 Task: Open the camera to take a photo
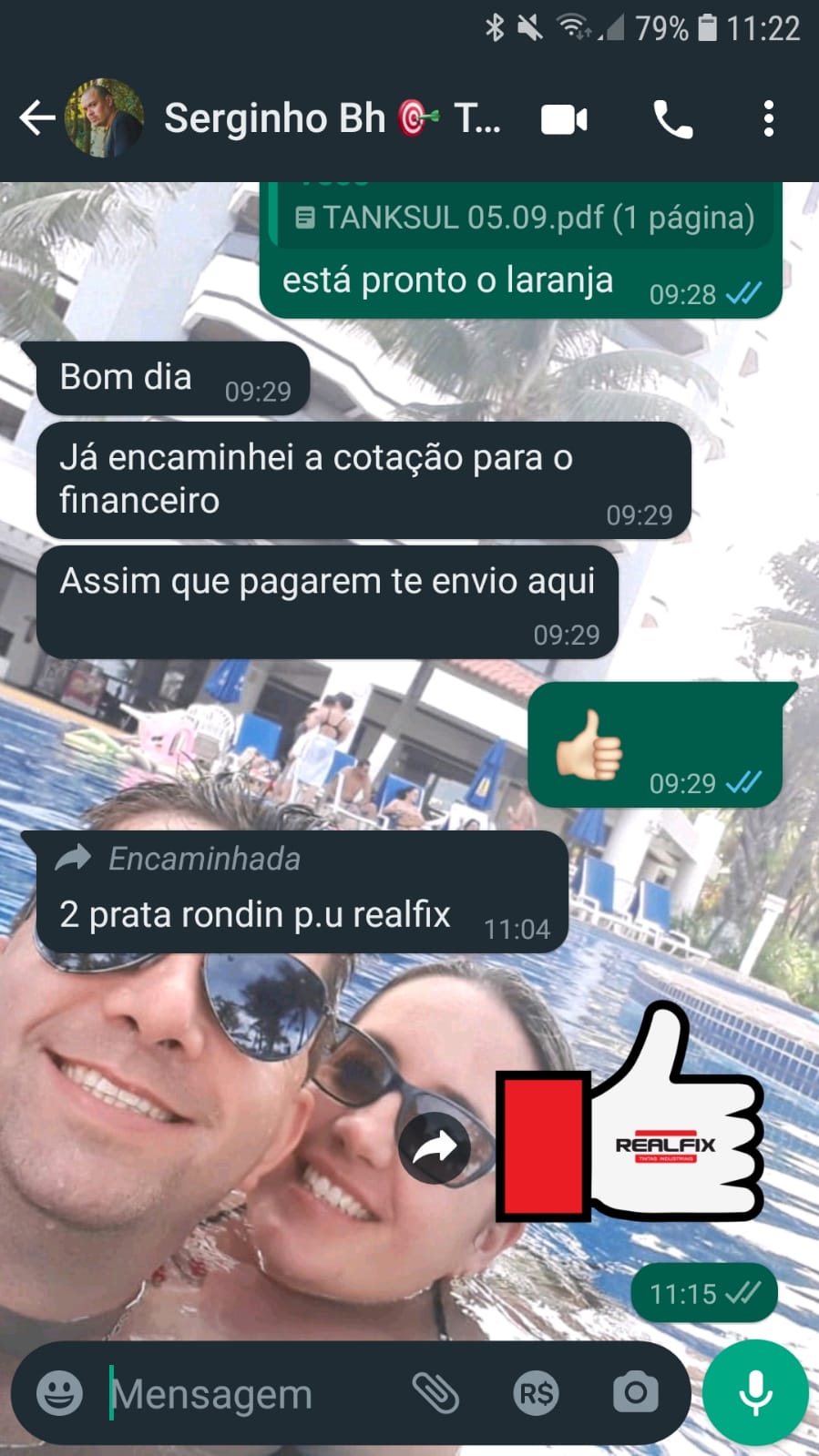click(x=635, y=1393)
